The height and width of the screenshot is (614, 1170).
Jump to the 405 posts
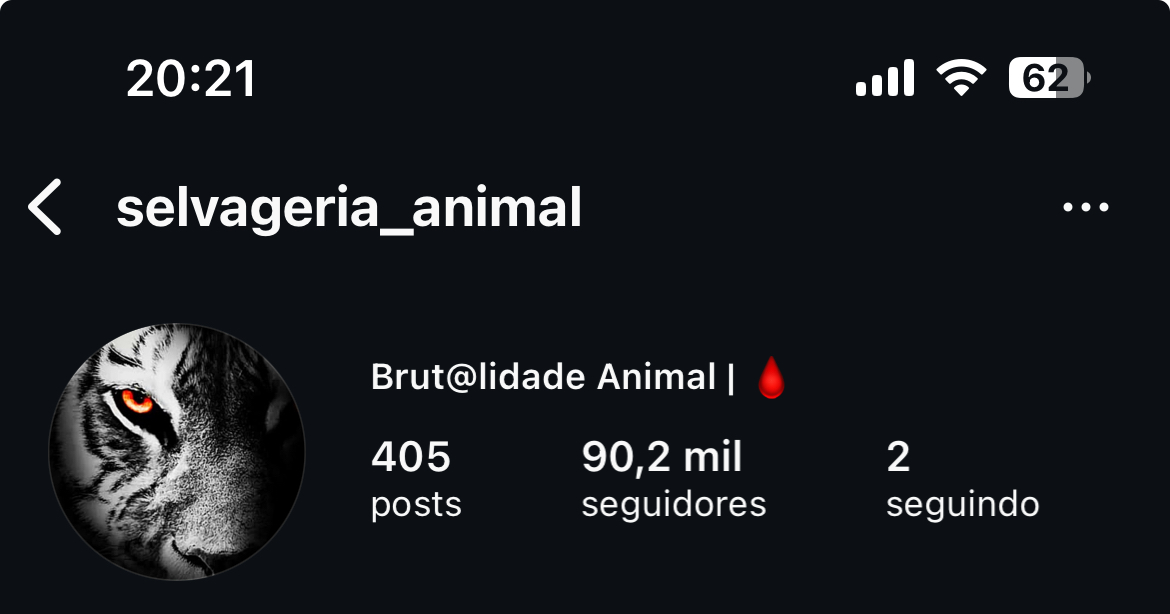coord(415,479)
